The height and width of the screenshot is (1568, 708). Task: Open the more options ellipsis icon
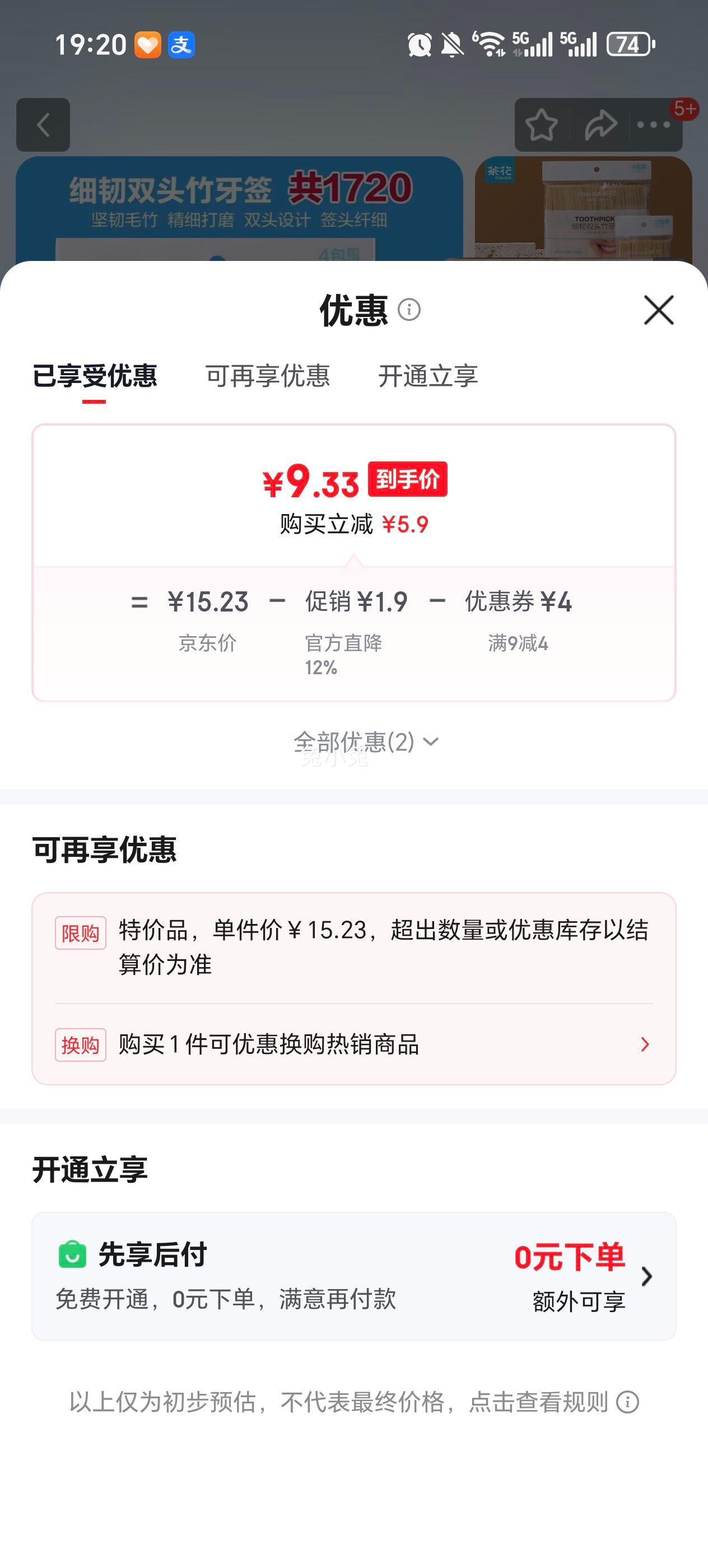pyautogui.click(x=653, y=125)
